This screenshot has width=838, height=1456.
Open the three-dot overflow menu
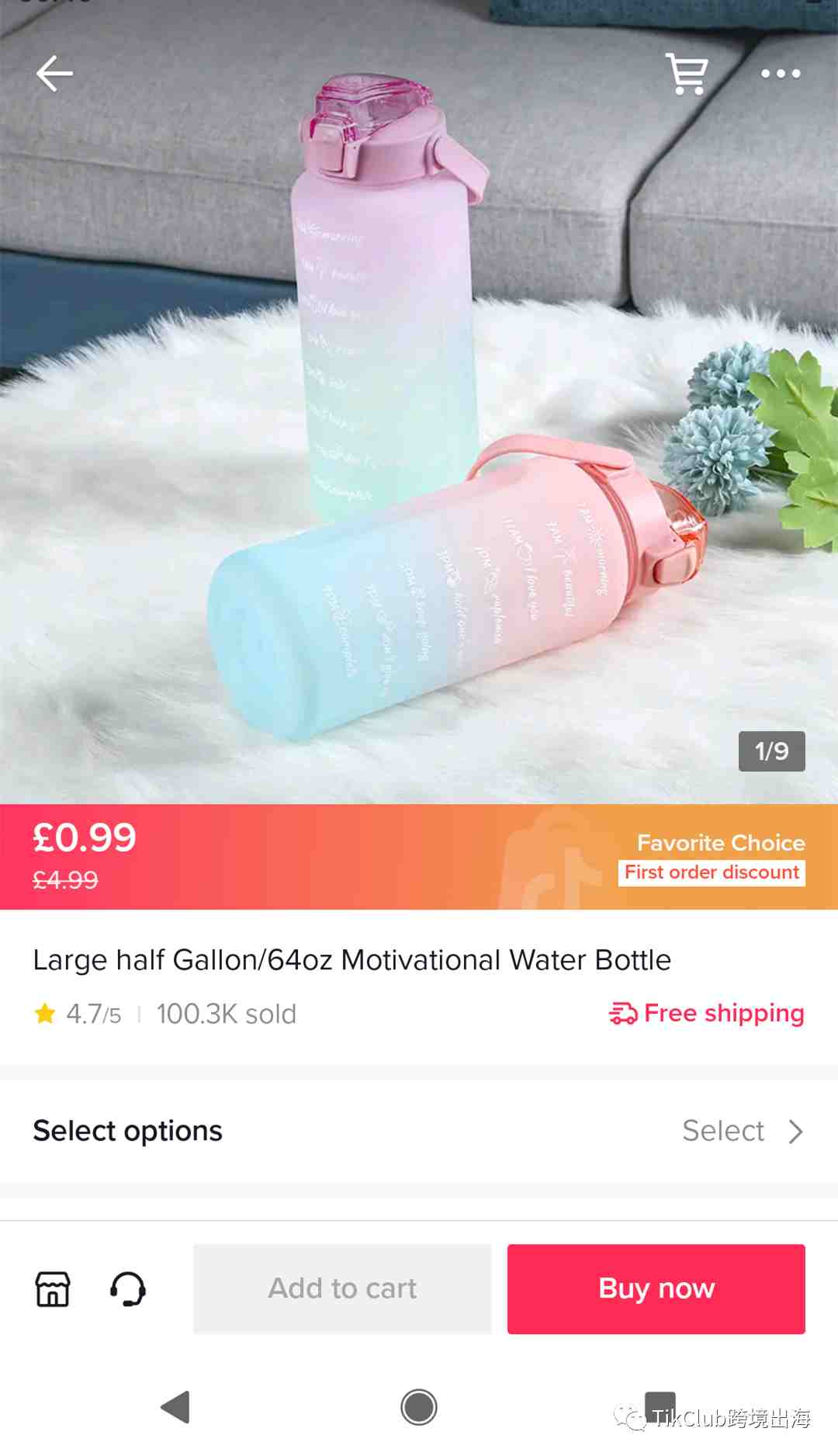[780, 75]
